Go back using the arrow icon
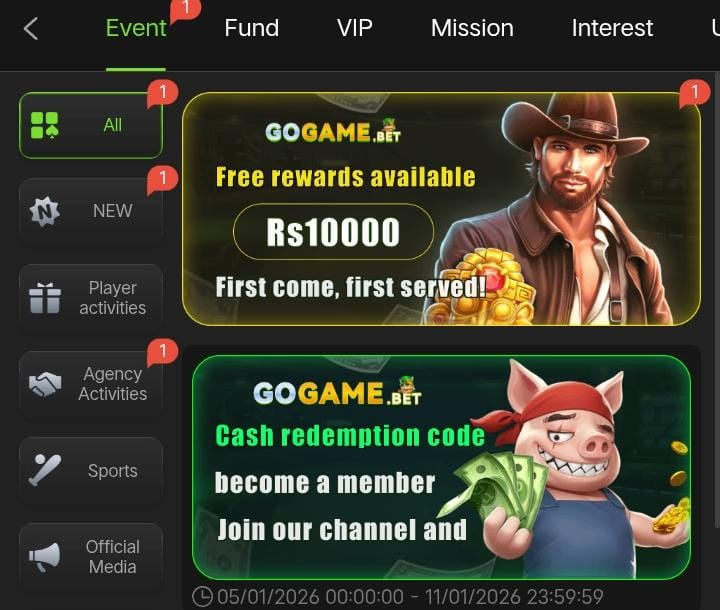Image resolution: width=720 pixels, height=610 pixels. (31, 29)
